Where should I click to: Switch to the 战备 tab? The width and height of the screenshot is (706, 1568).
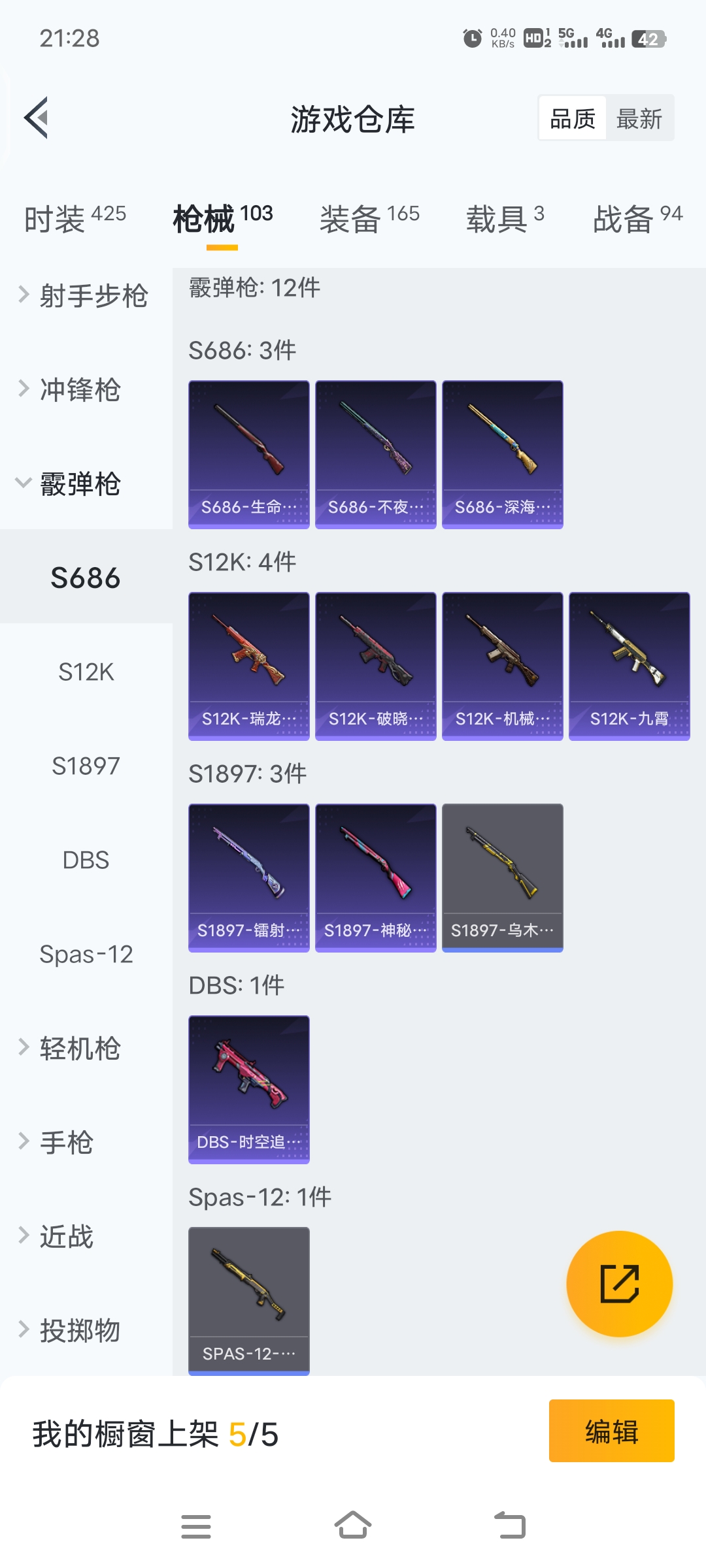pos(637,219)
